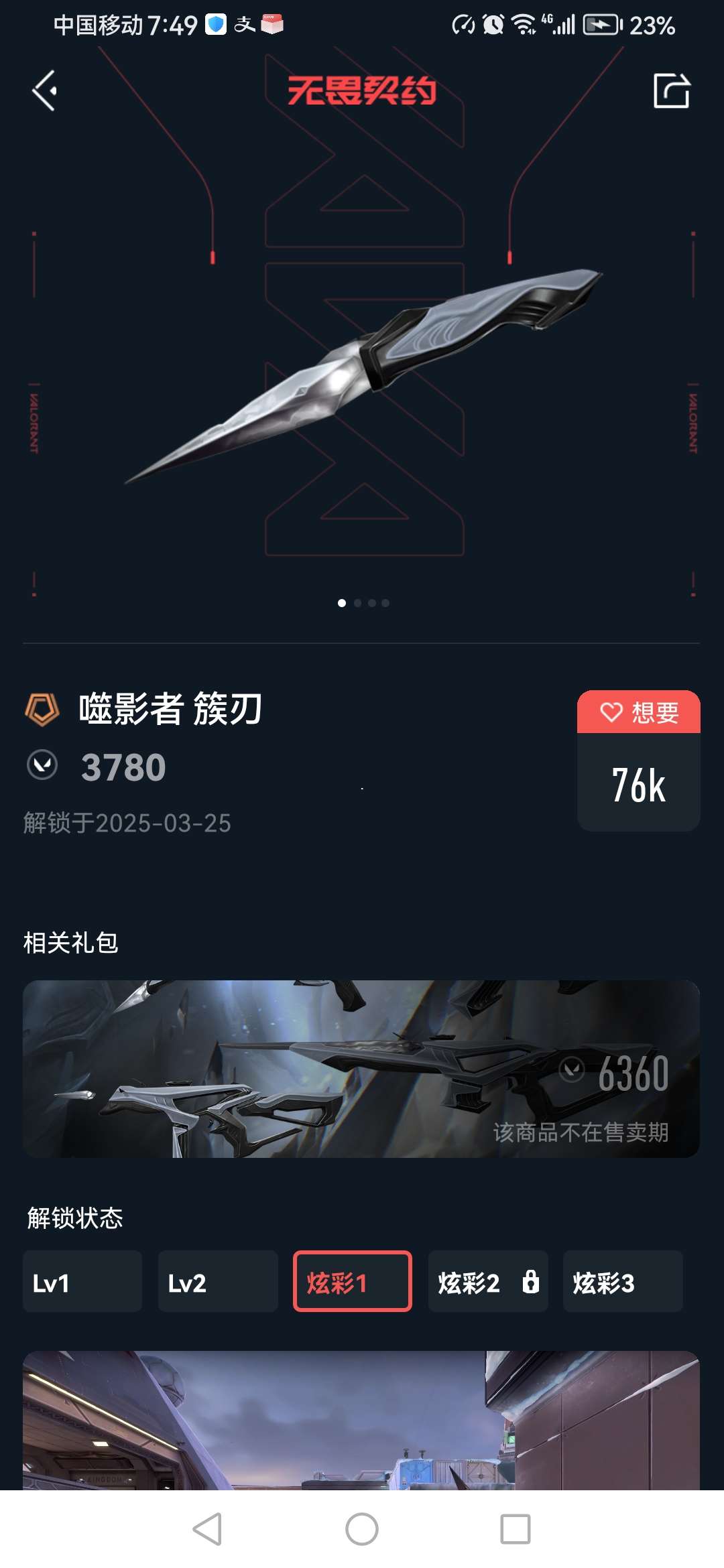Open the system recent apps view
Viewport: 724px width, 1568px height.
[515, 1529]
